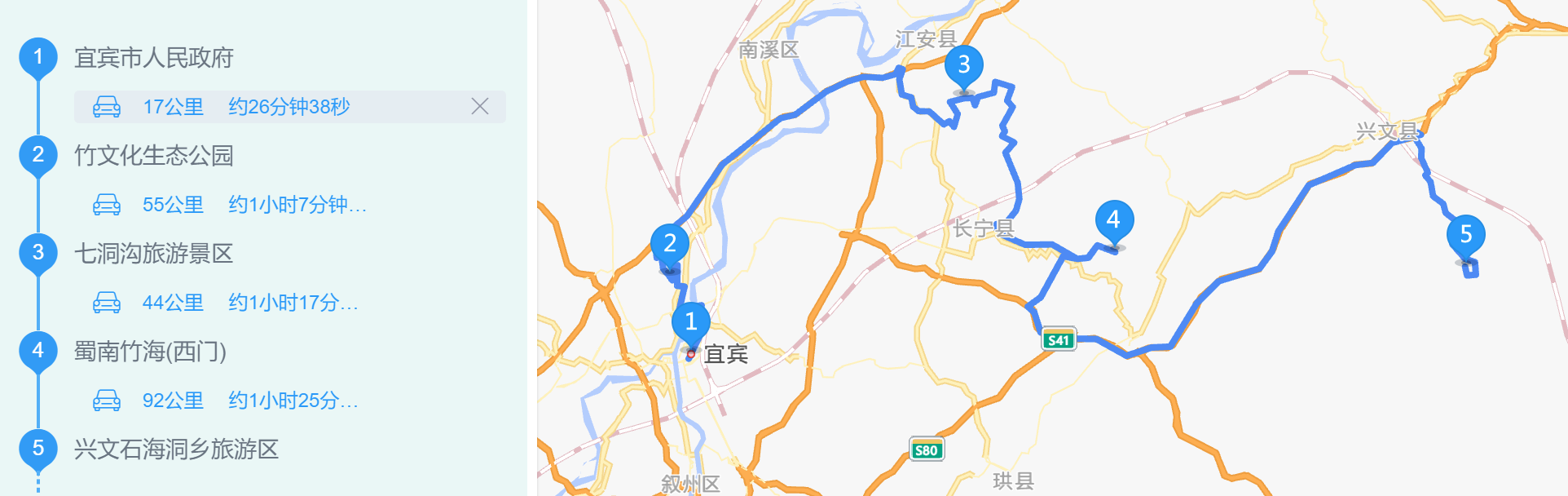Tap map marker 3 near 江安县

pos(963,65)
